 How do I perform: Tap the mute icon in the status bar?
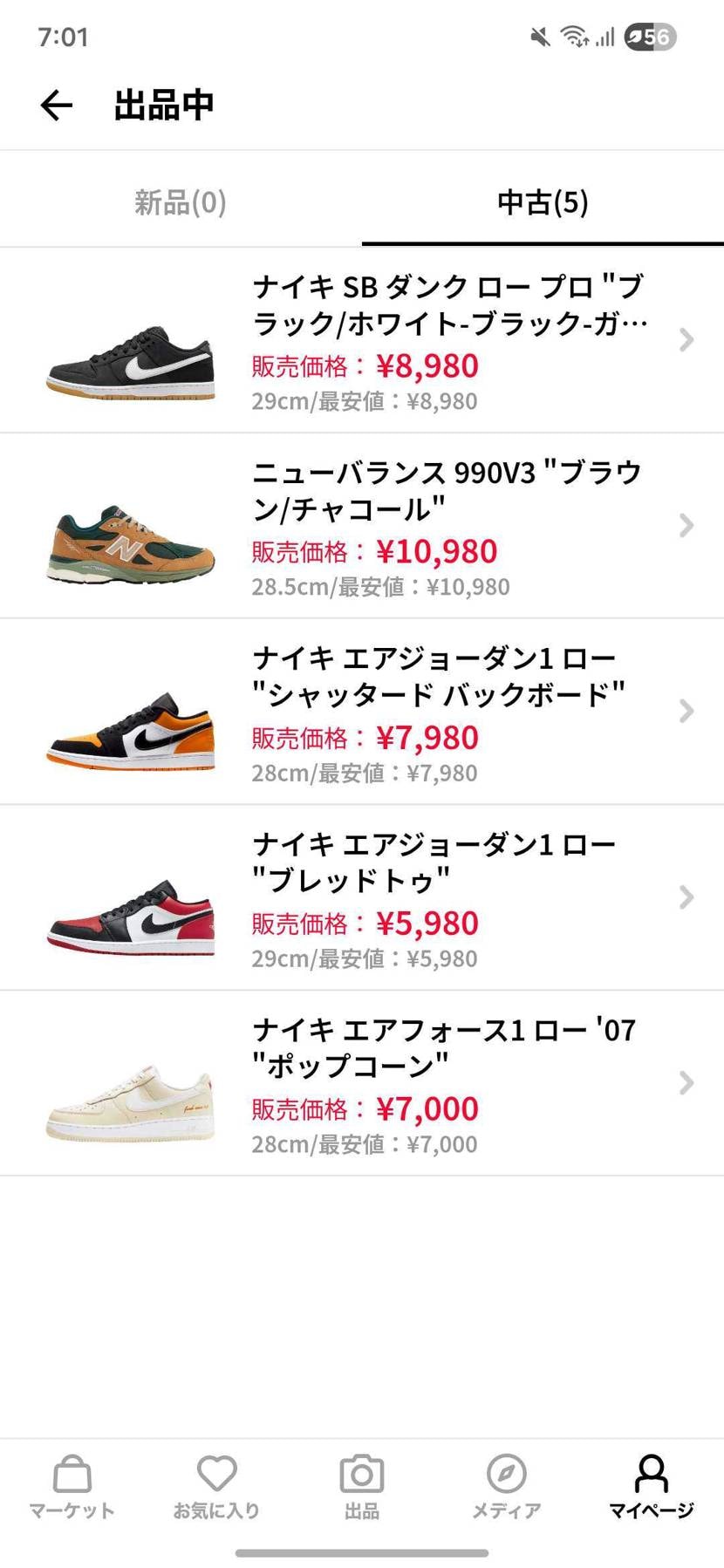coord(537,37)
